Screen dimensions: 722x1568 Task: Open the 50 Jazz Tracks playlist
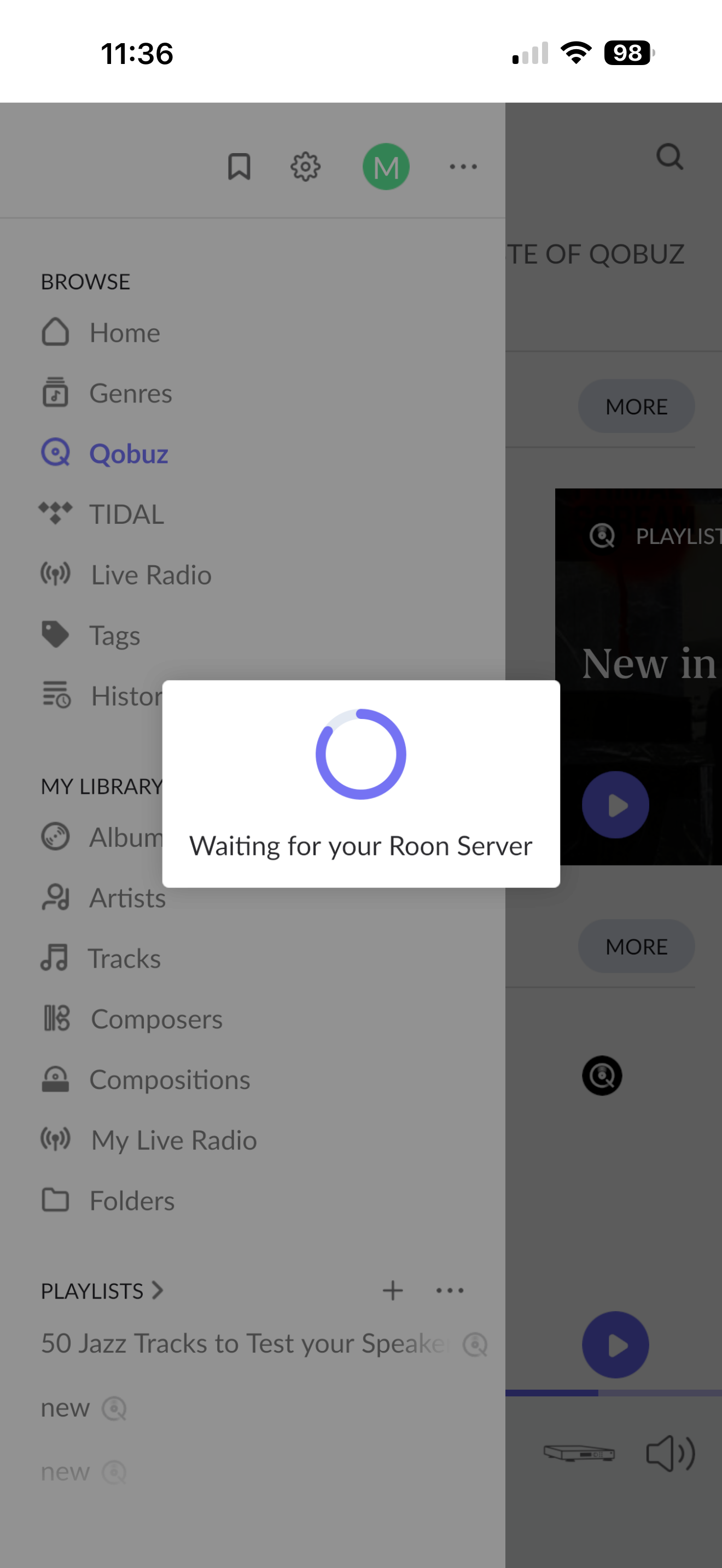(264, 1343)
